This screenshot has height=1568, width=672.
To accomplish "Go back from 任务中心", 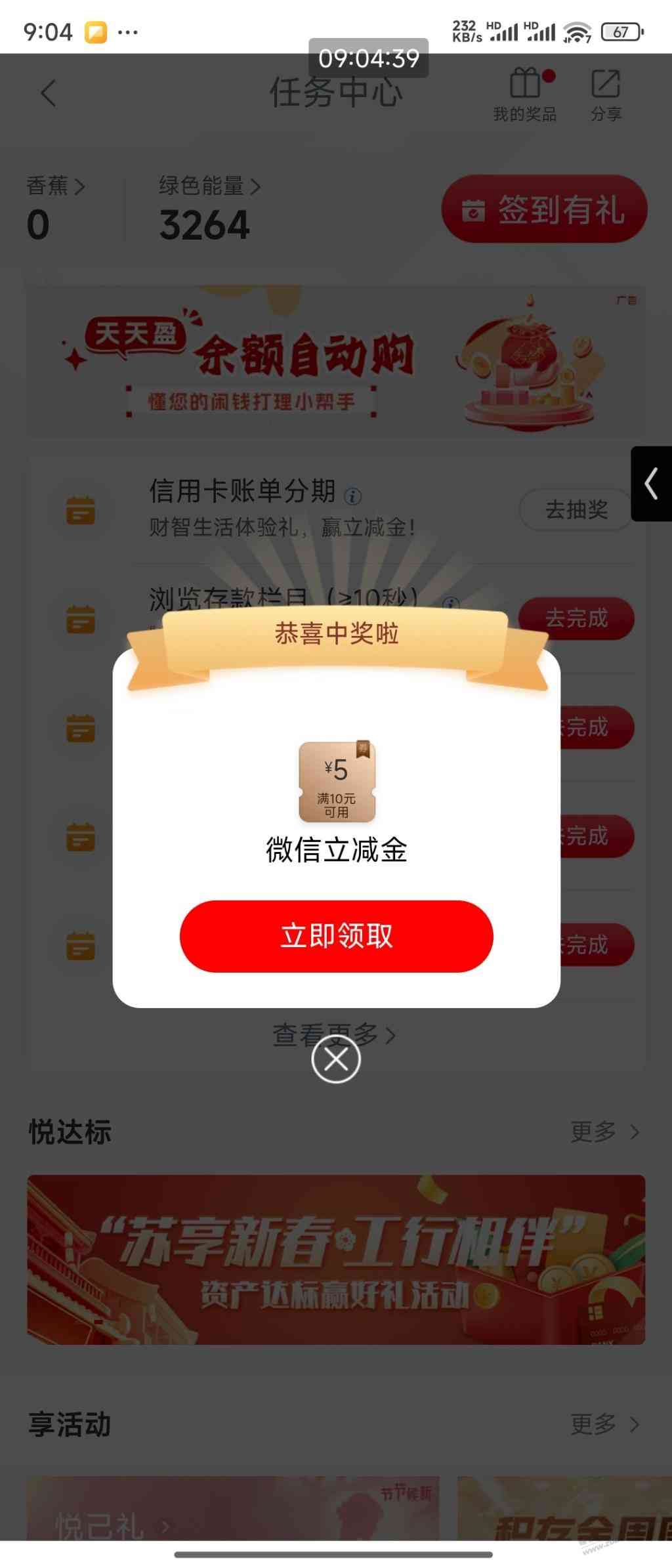I will tap(49, 93).
